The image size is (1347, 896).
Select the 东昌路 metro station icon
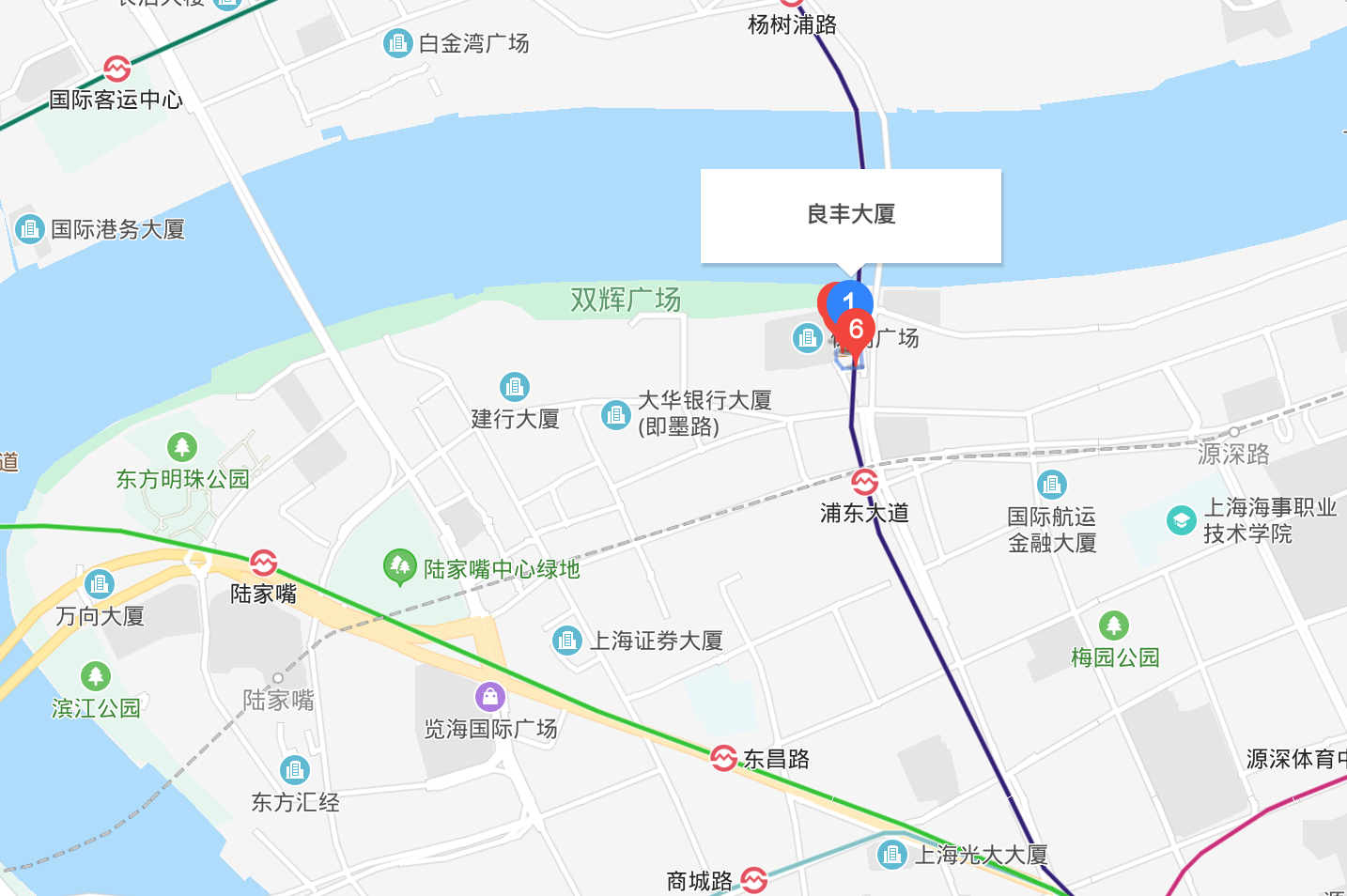pyautogui.click(x=723, y=758)
